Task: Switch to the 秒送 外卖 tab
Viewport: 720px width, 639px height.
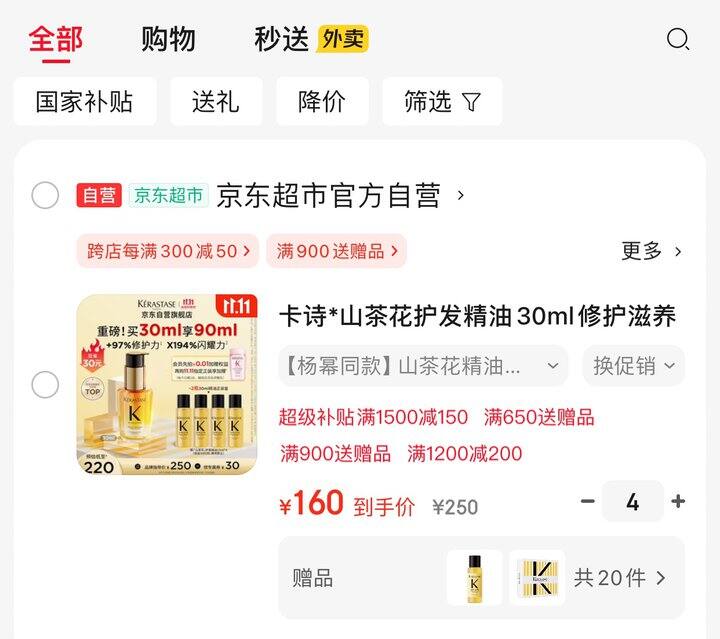Action: [x=311, y=39]
